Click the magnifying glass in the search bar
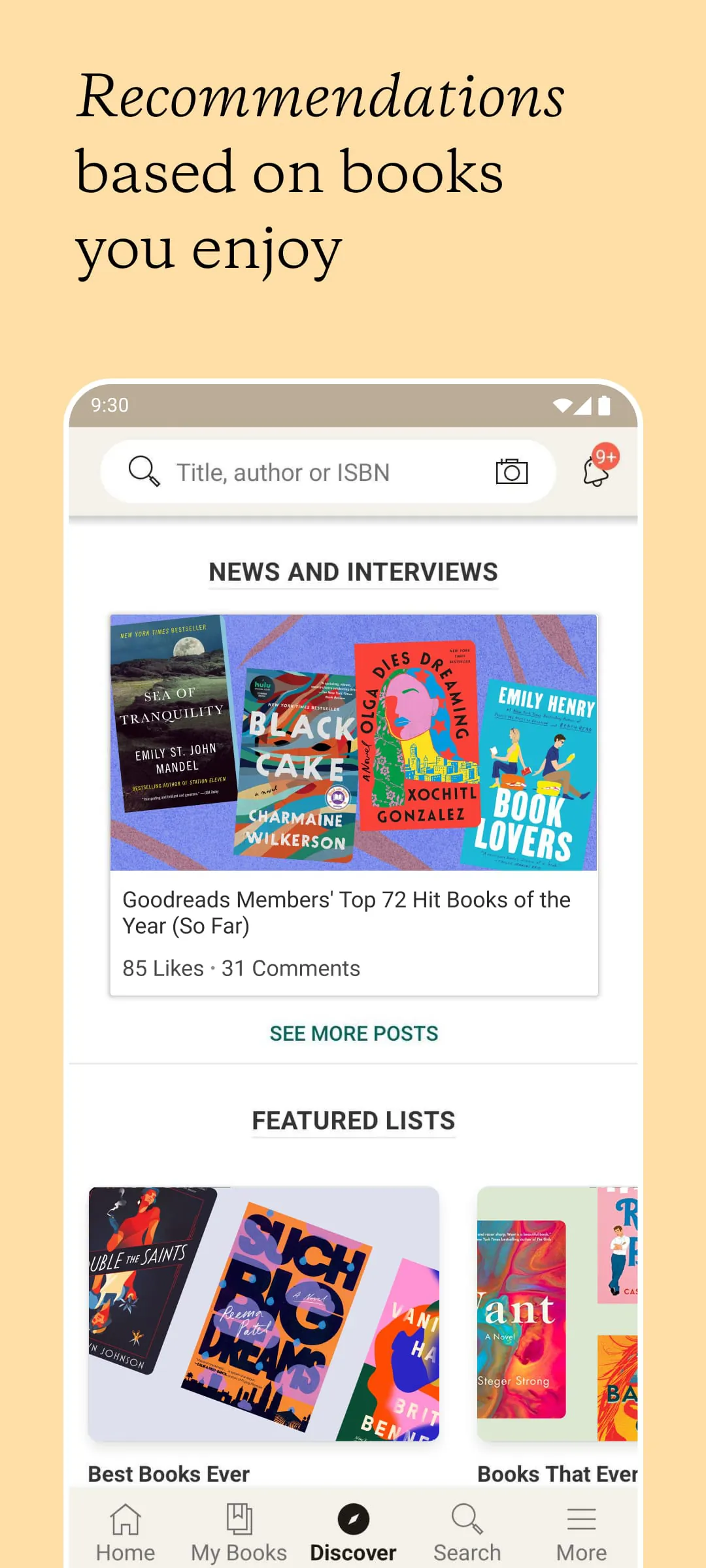The height and width of the screenshot is (1568, 706). [143, 471]
